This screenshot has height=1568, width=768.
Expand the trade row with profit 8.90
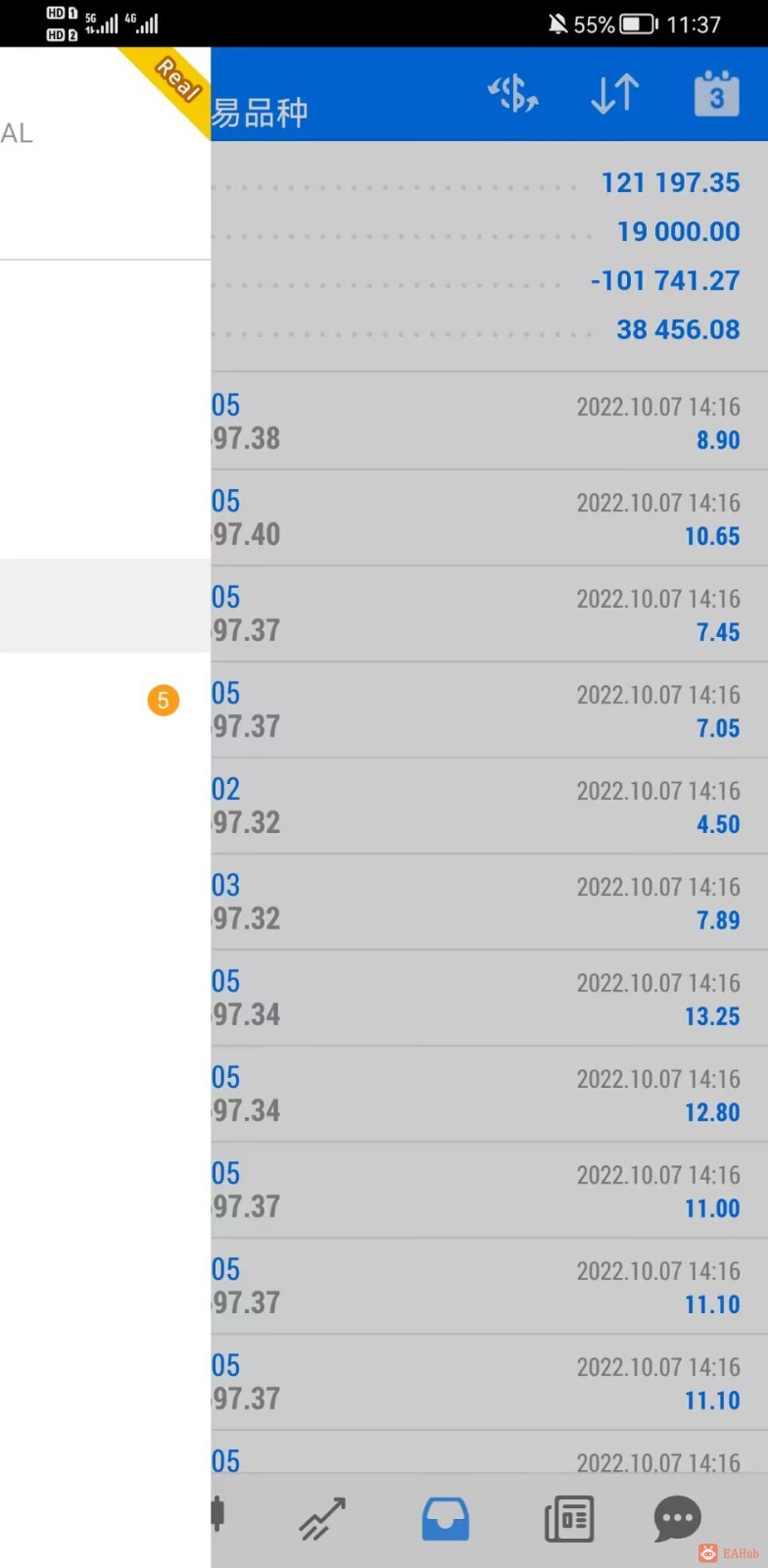(490, 421)
